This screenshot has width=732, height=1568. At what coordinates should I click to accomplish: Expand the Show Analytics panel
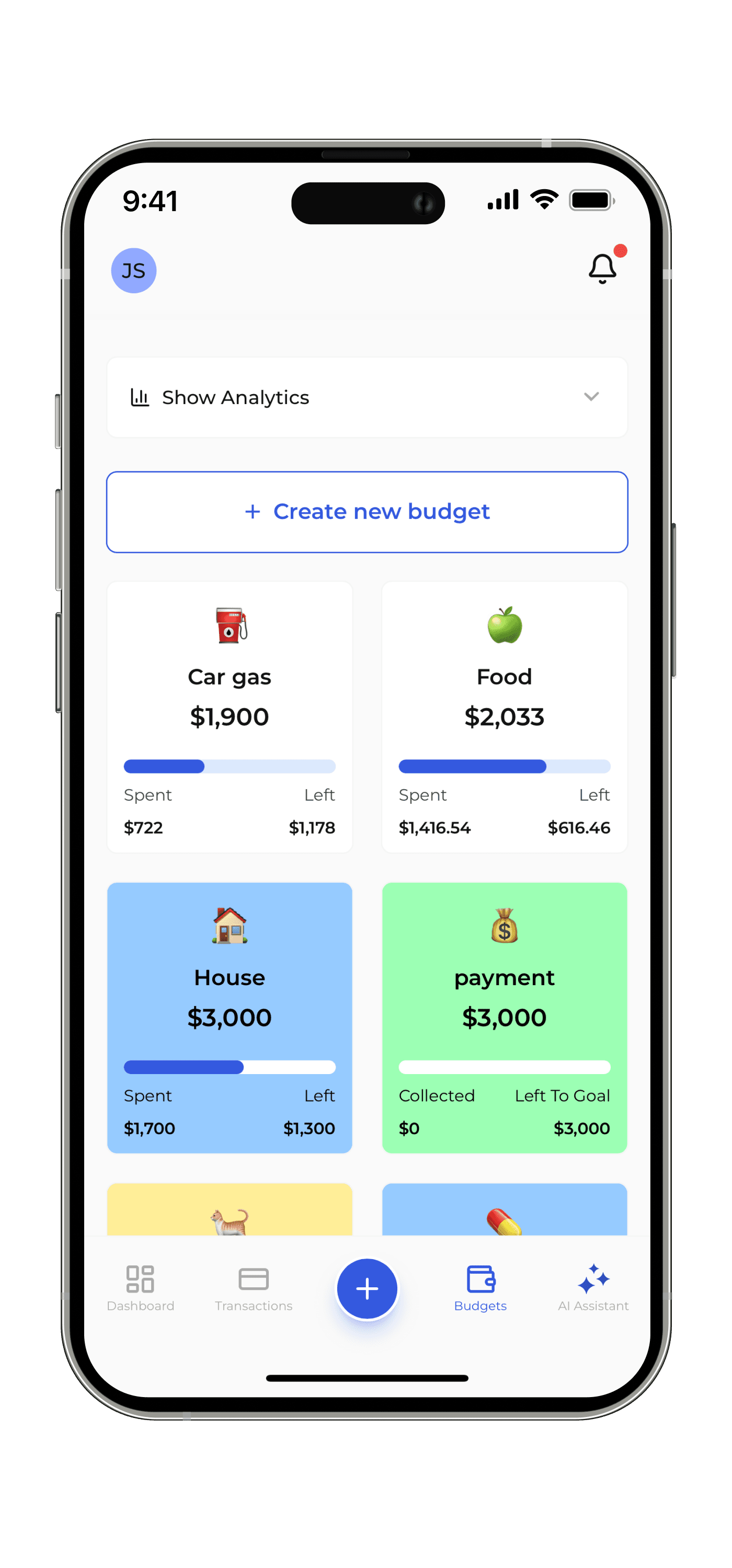coord(367,397)
